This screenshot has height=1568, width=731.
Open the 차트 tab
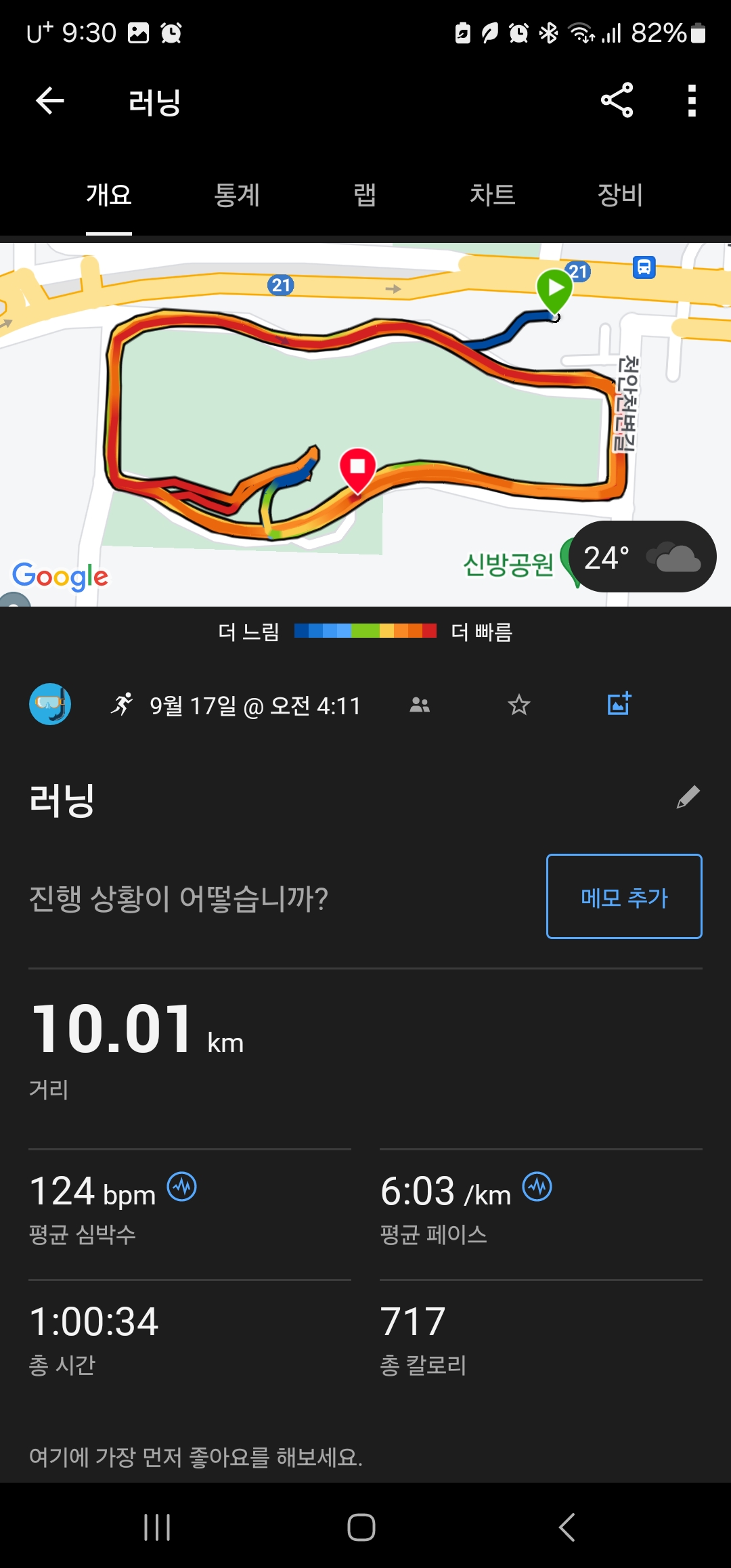pos(492,195)
